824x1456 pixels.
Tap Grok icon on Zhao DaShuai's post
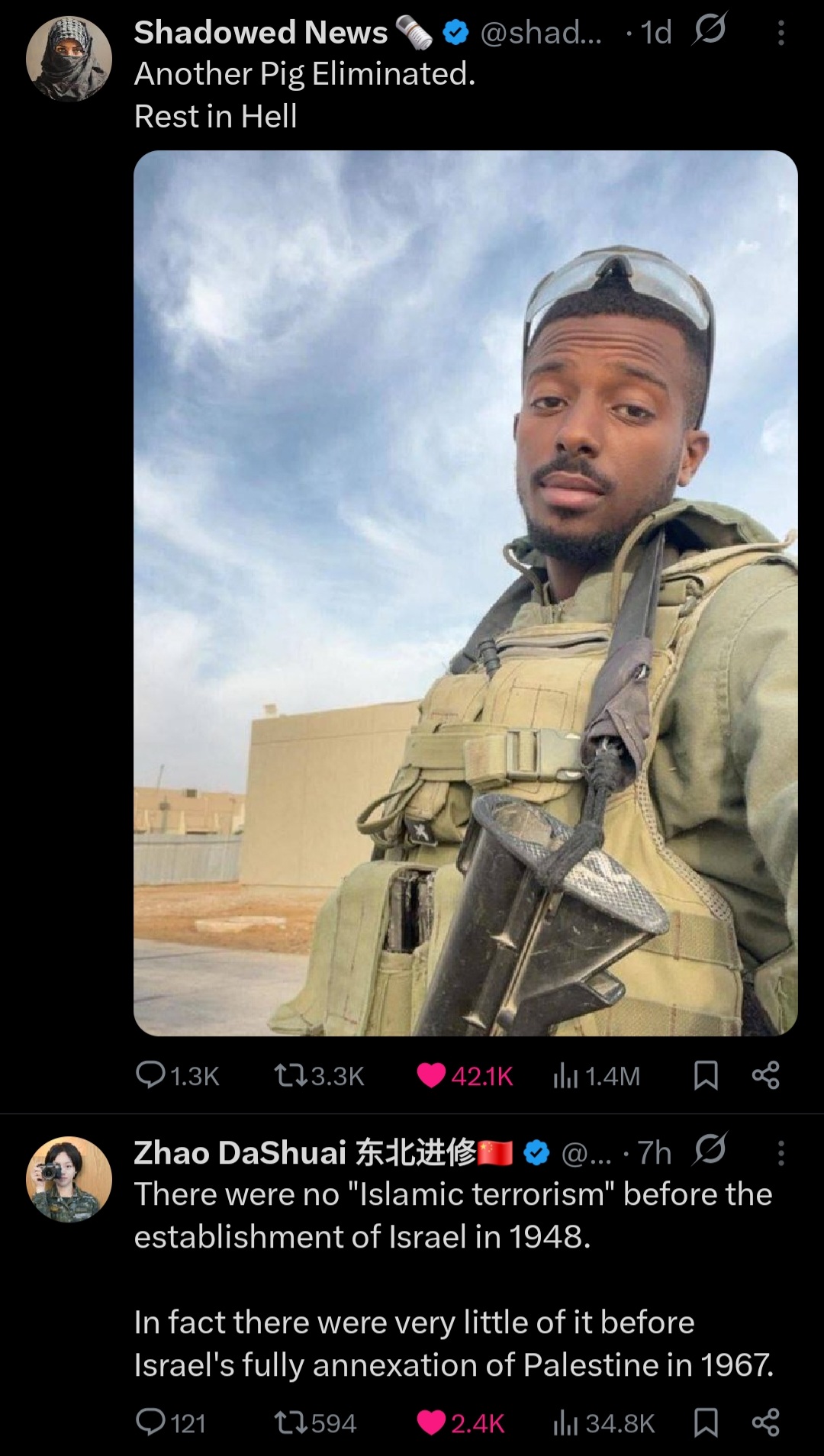(710, 1150)
